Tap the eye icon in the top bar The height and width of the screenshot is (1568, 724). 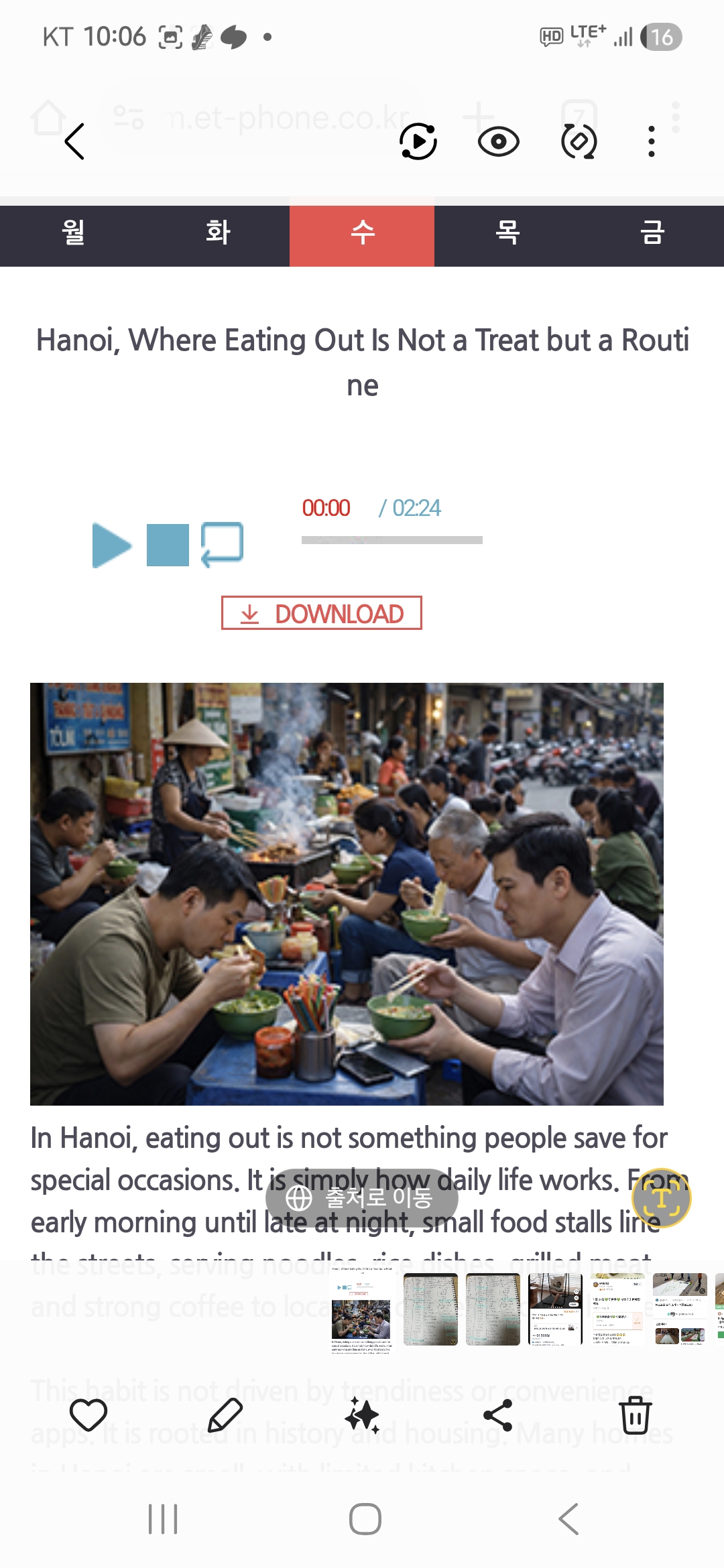[498, 141]
